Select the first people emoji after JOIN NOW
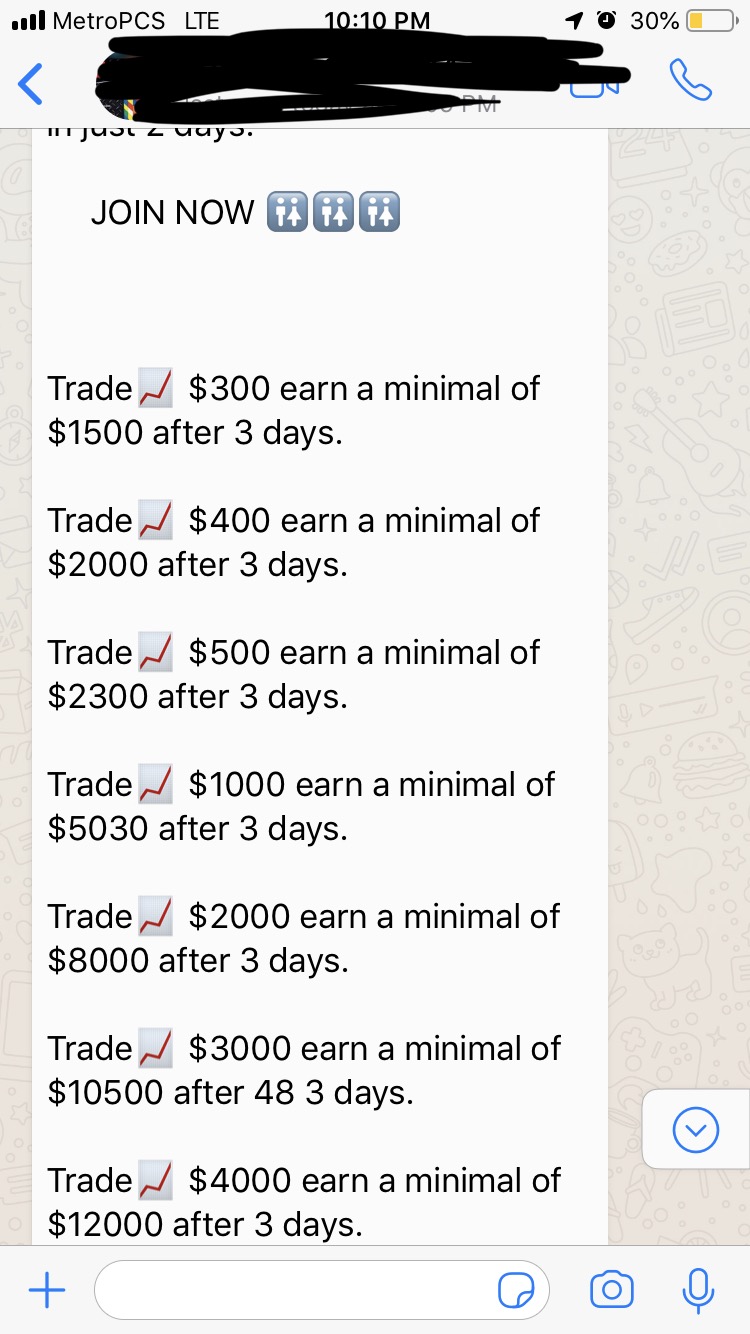The height and width of the screenshot is (1334, 750). pyautogui.click(x=287, y=212)
